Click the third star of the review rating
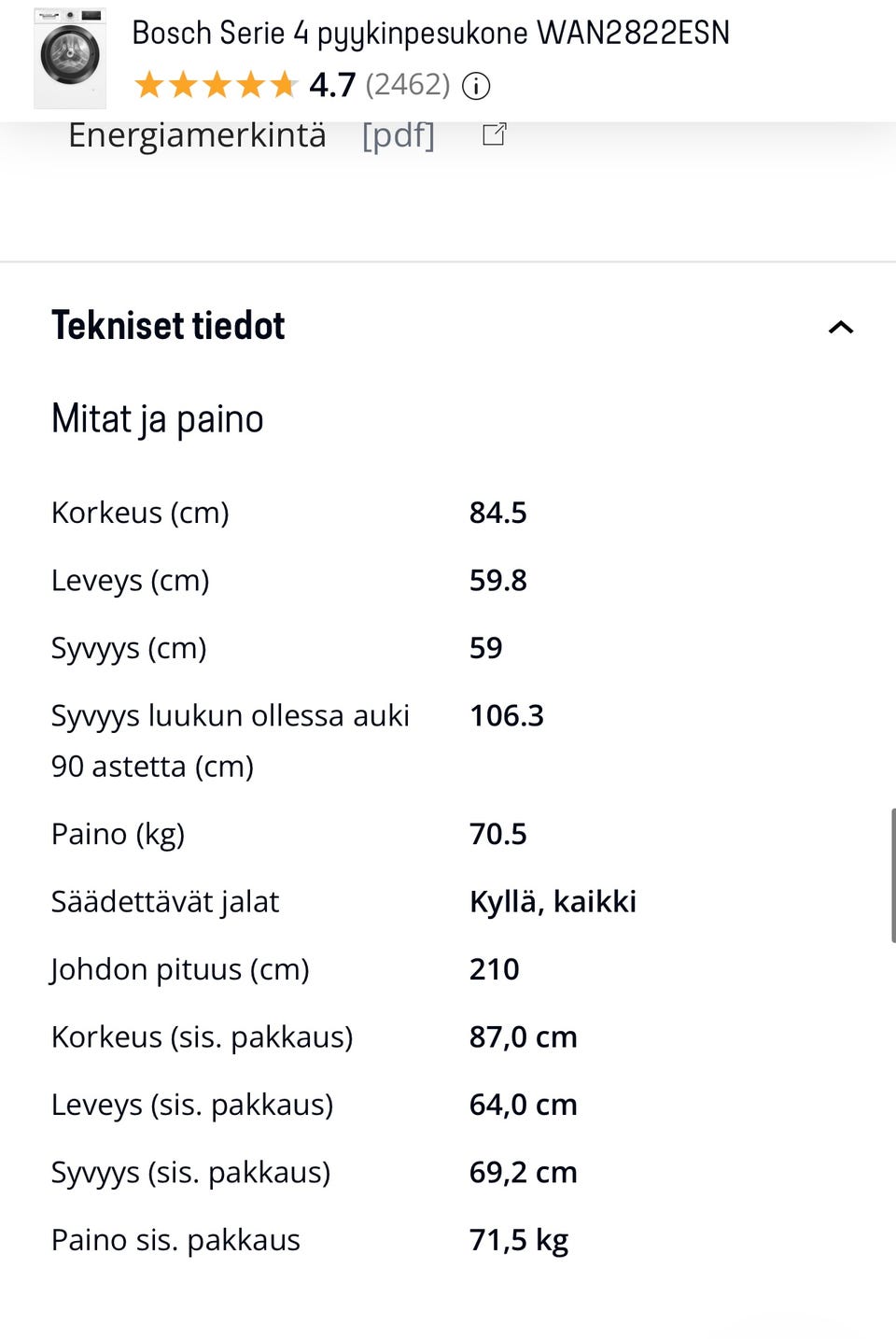This screenshot has width=896, height=1339. (217, 84)
